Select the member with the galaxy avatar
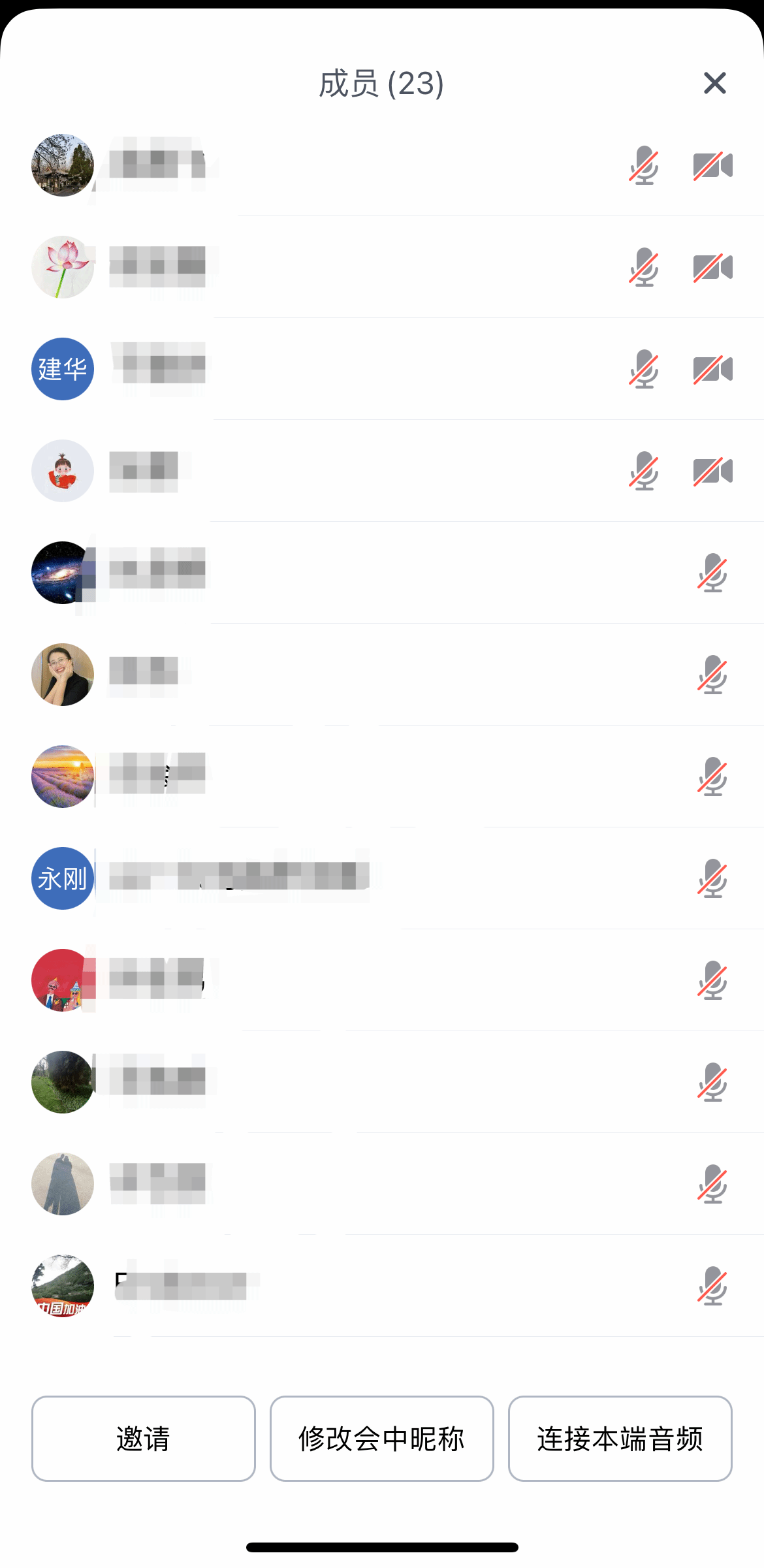 point(63,573)
